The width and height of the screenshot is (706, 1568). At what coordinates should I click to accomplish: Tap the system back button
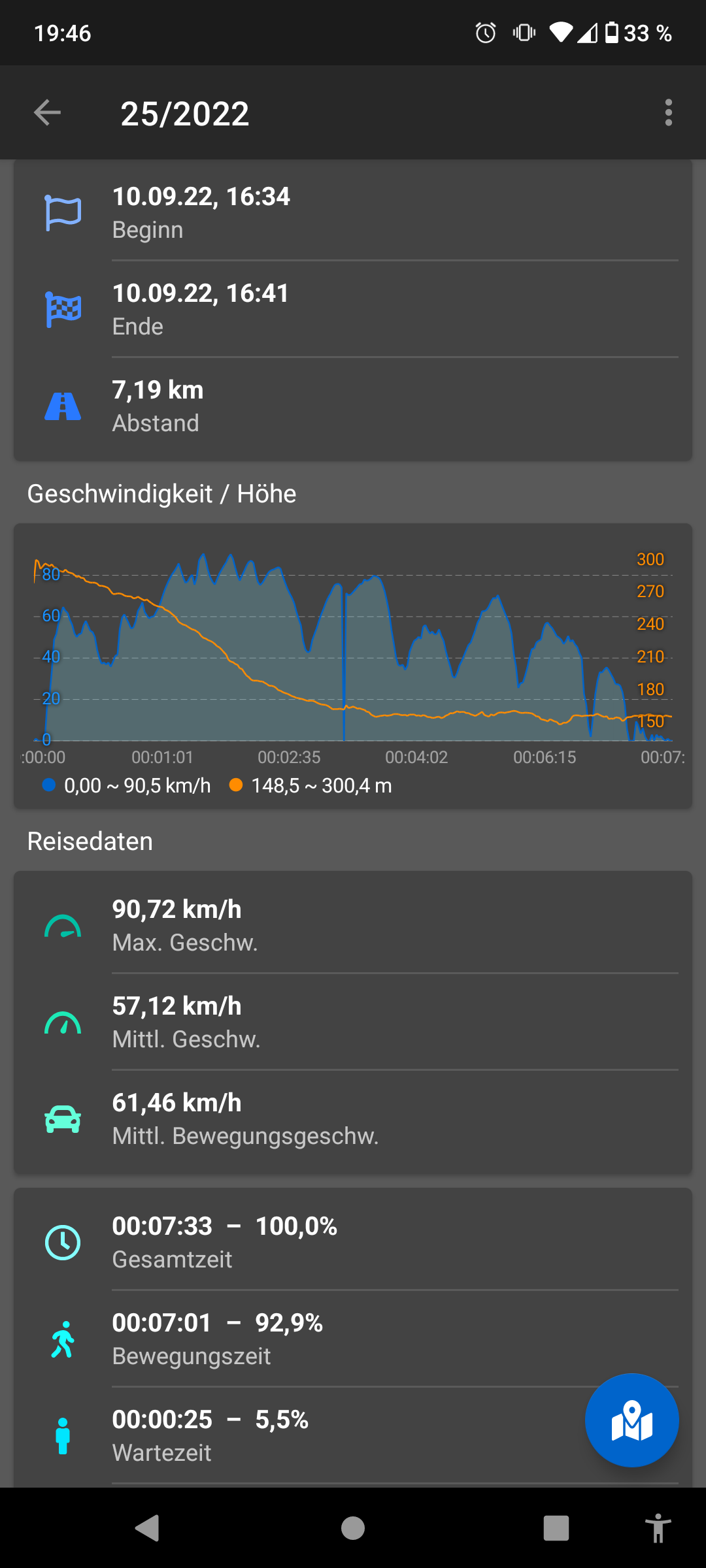click(x=148, y=1528)
